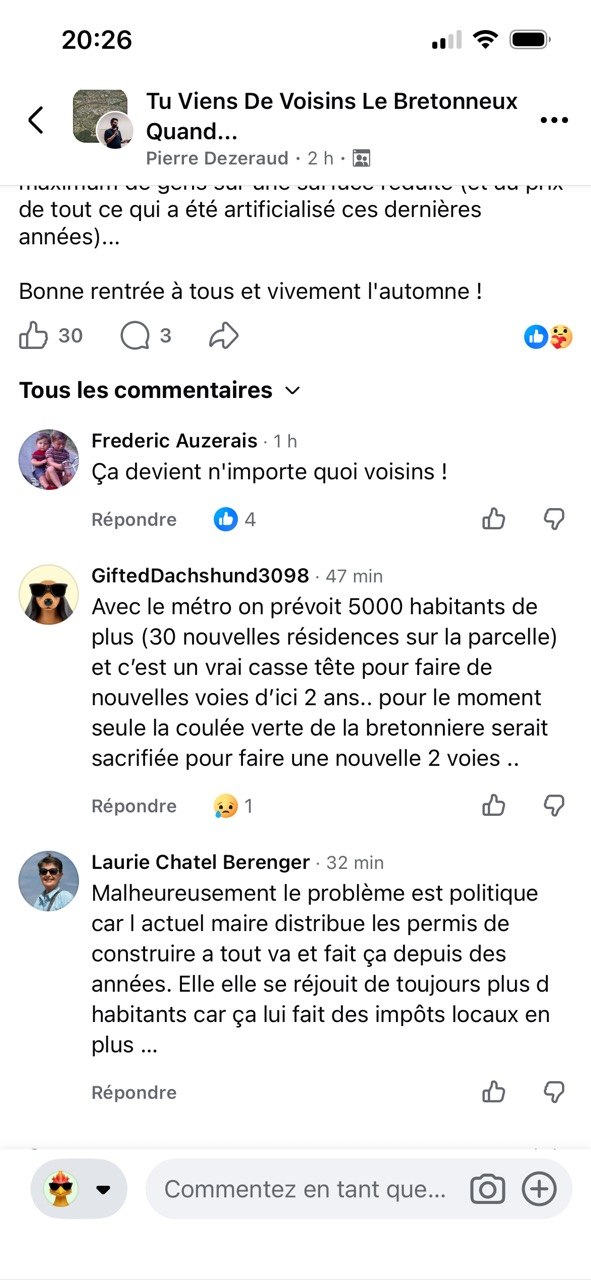
Task: Expand the Tous les commentaires sort dropdown
Action: coord(160,390)
